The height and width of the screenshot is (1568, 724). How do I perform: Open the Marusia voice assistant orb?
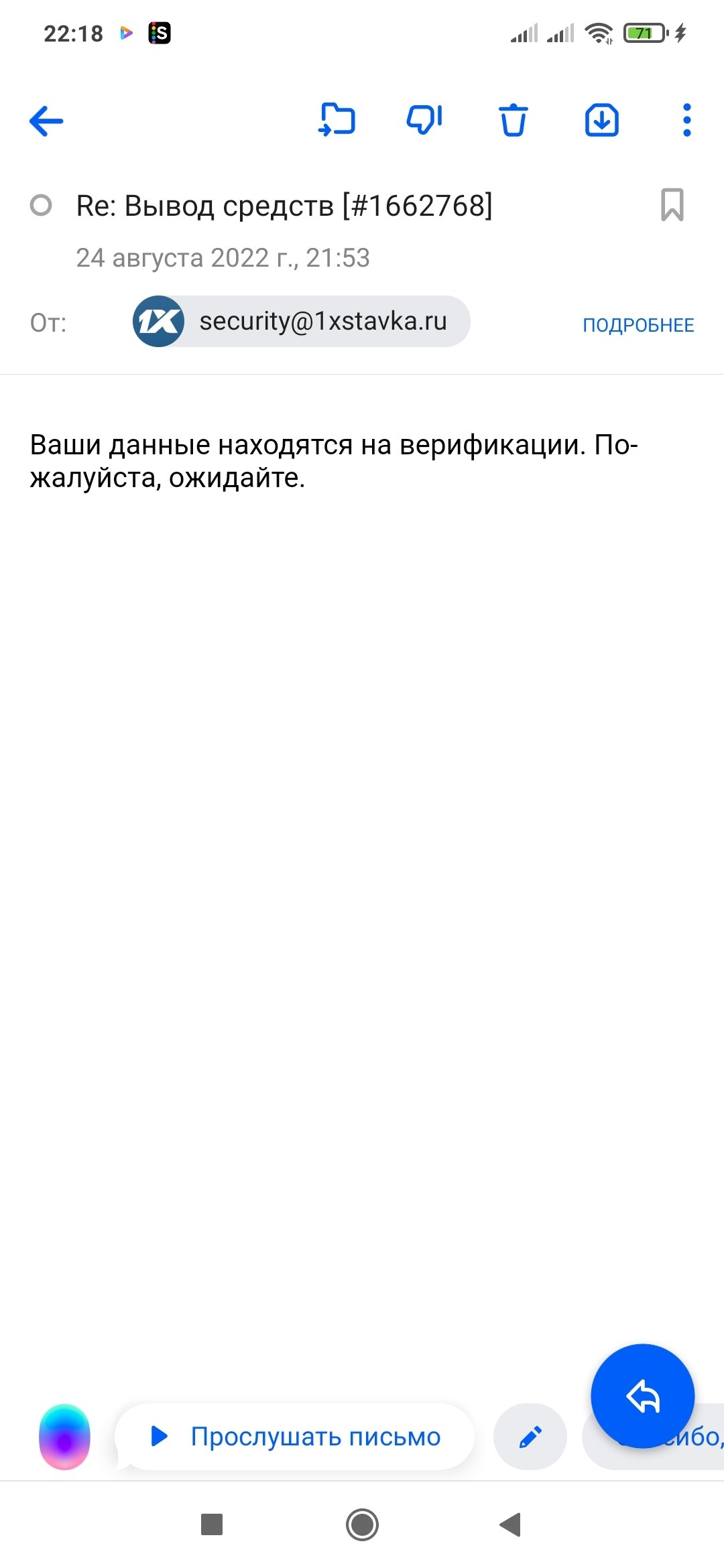[64, 1437]
